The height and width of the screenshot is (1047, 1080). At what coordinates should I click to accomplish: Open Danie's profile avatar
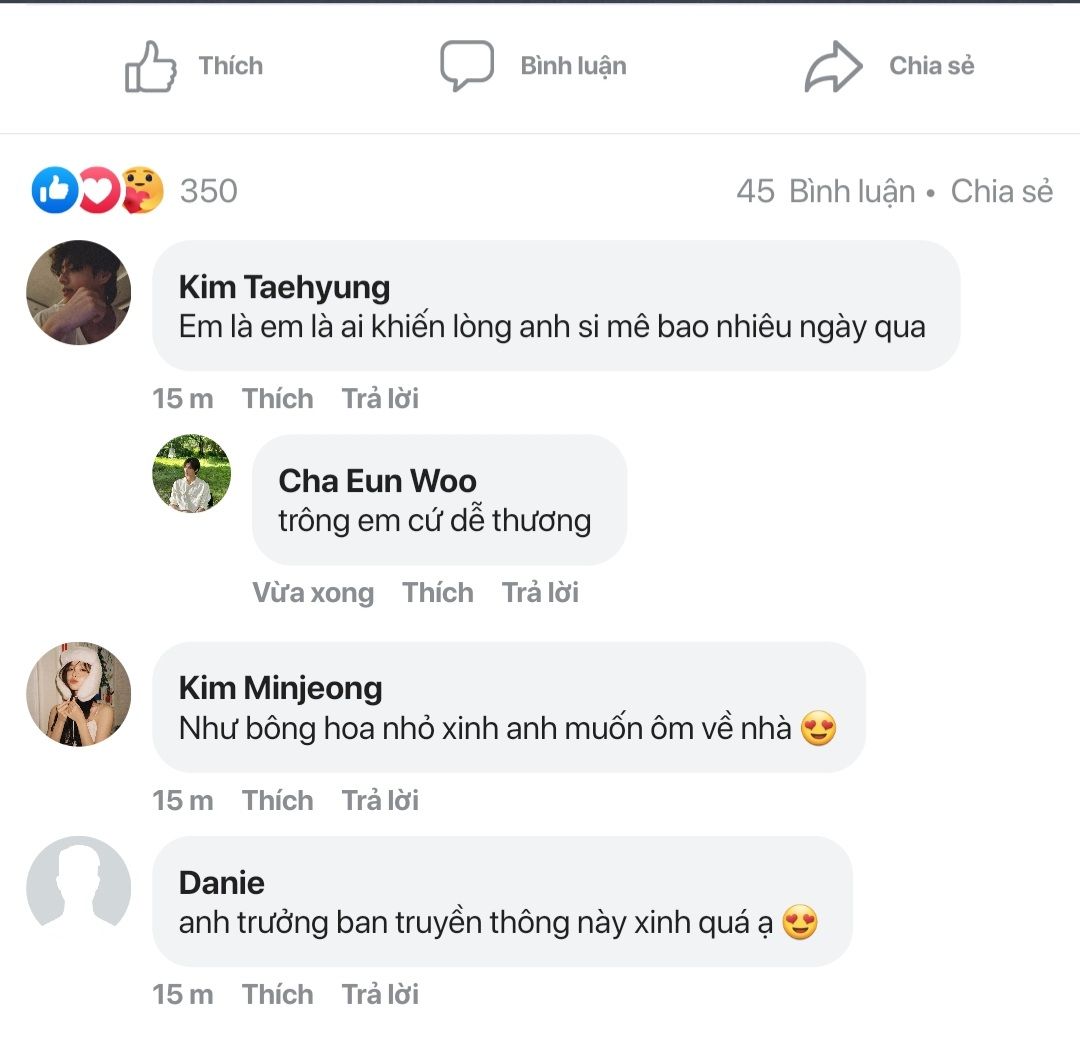click(78, 888)
